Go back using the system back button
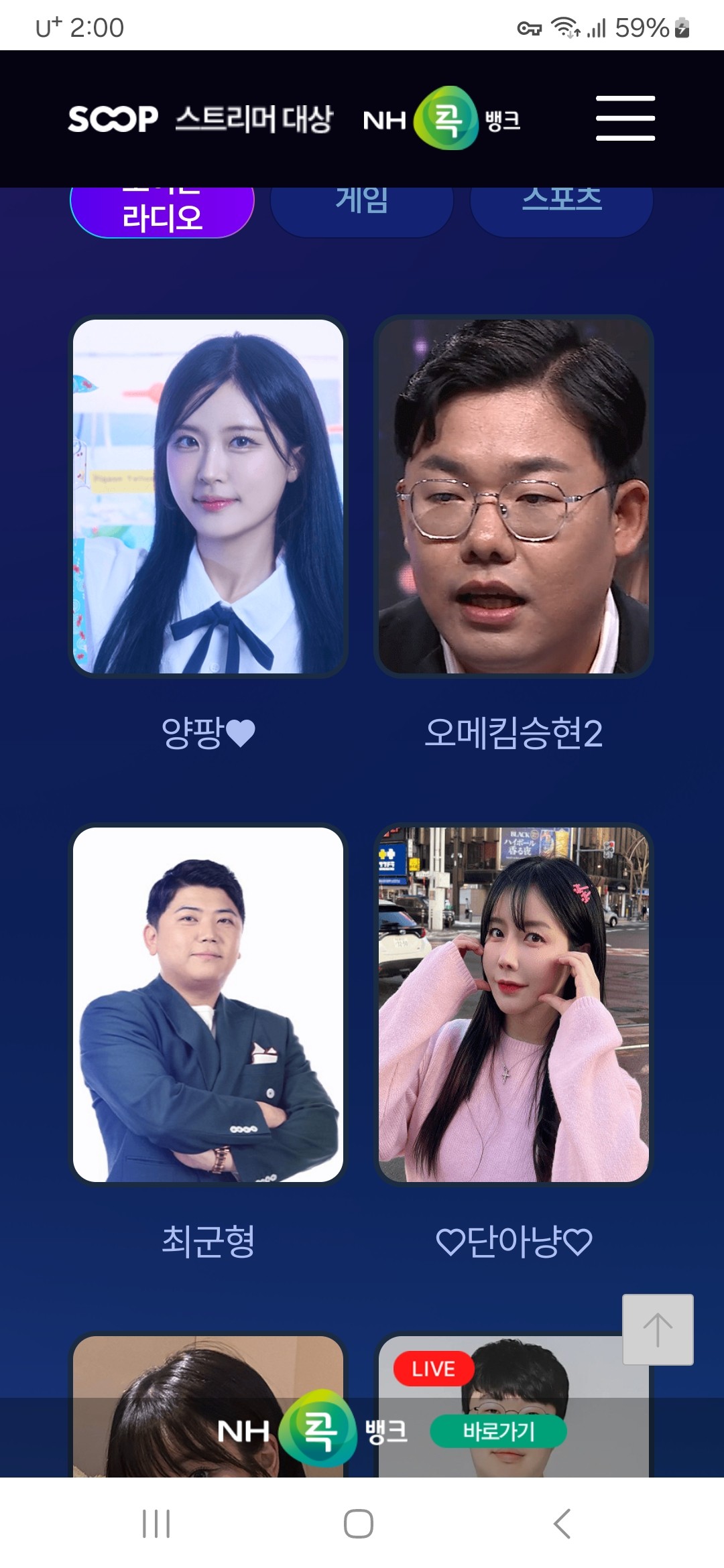 pos(562,1524)
